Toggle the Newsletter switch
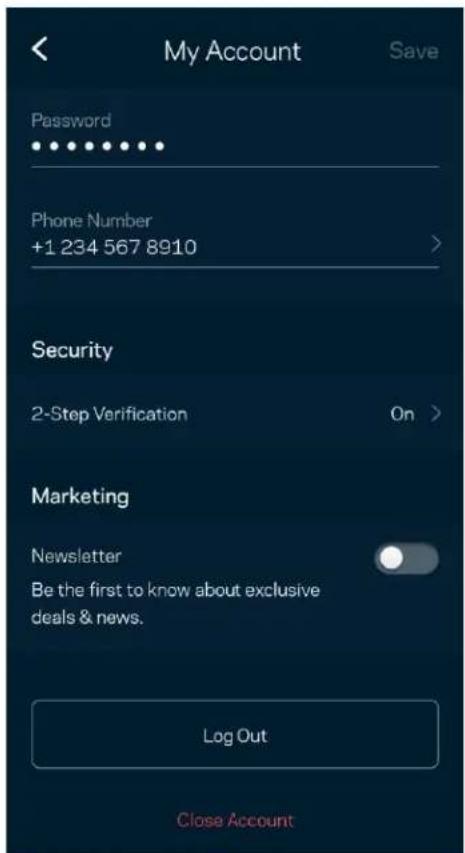Screen dimensions: 465x853 406,559
